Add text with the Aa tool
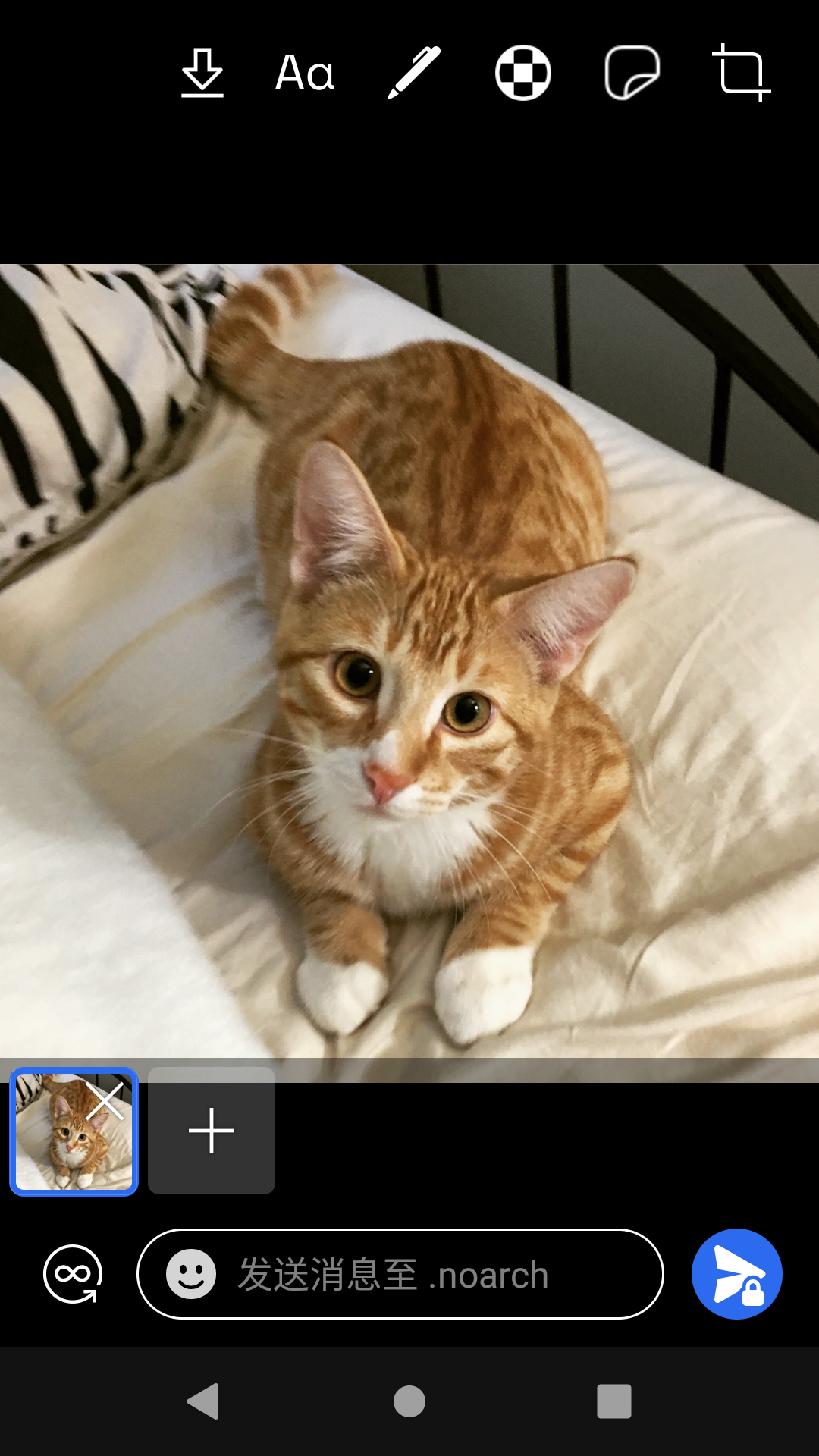Screen dimensions: 819x1456 tap(305, 73)
